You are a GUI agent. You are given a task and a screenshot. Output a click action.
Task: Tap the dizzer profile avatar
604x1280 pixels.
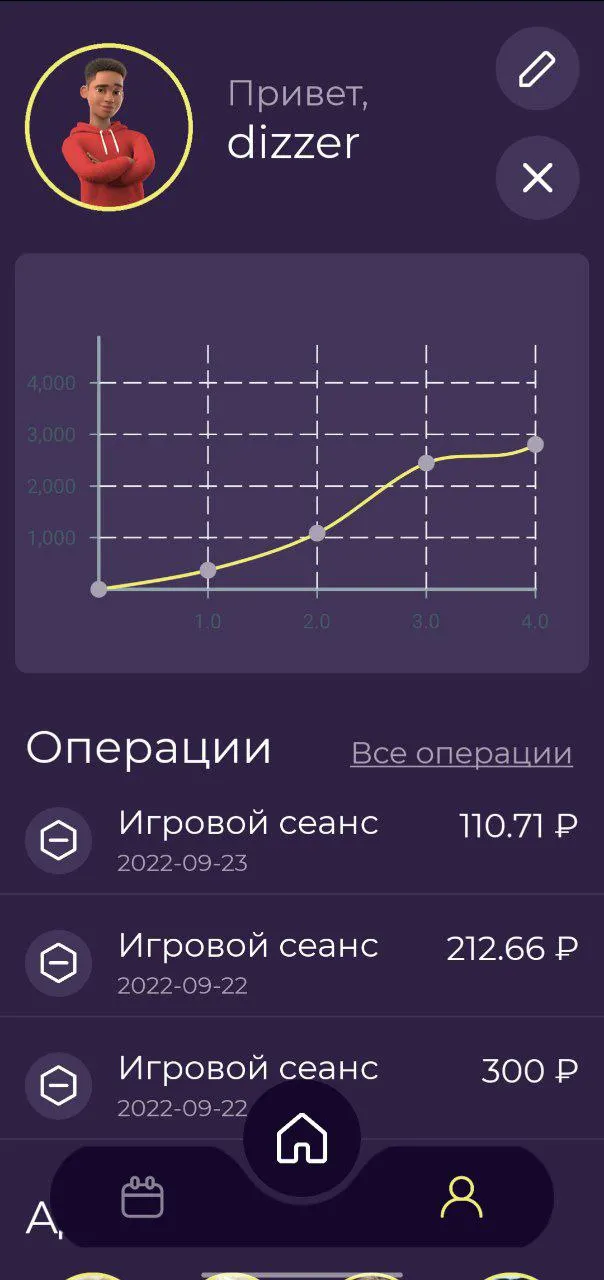109,127
